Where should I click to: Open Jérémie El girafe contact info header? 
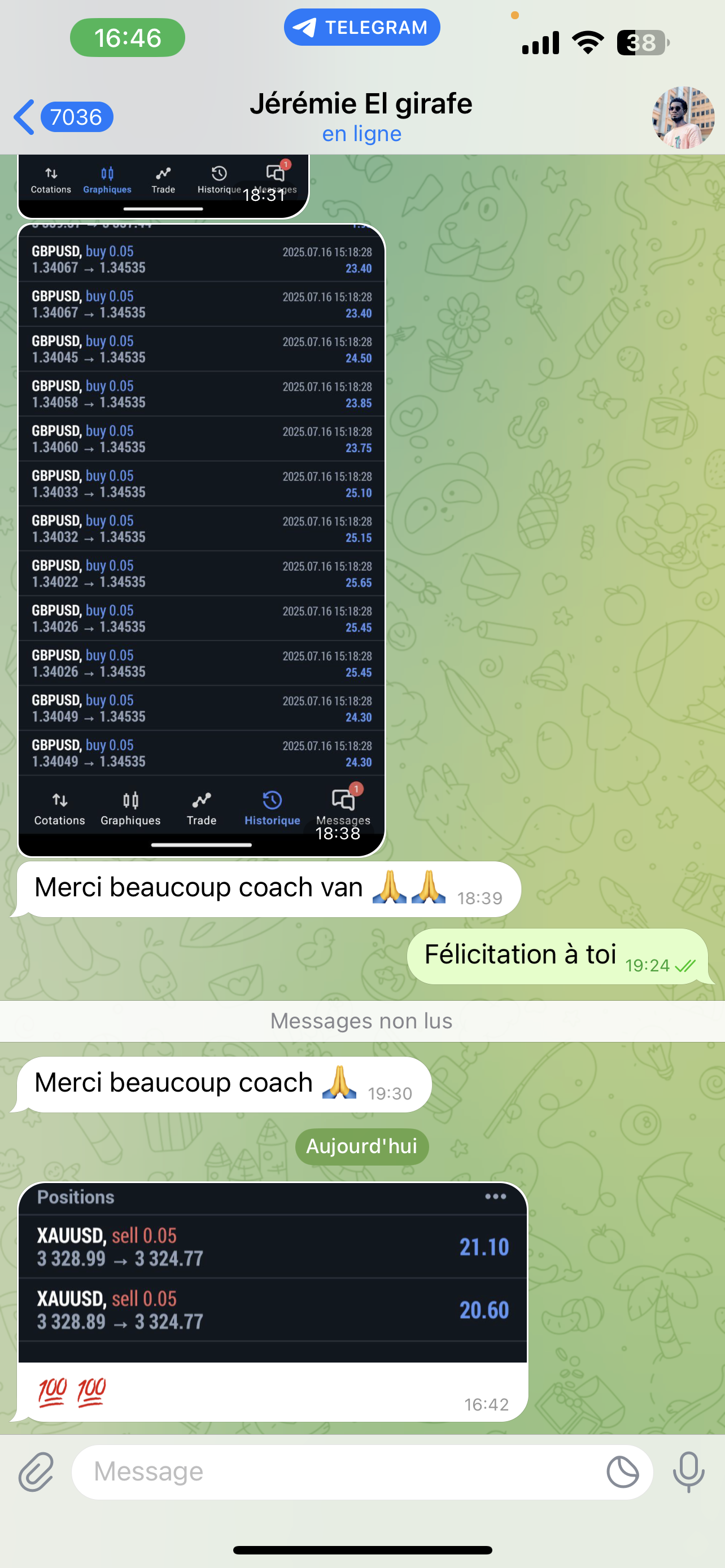coord(361,116)
